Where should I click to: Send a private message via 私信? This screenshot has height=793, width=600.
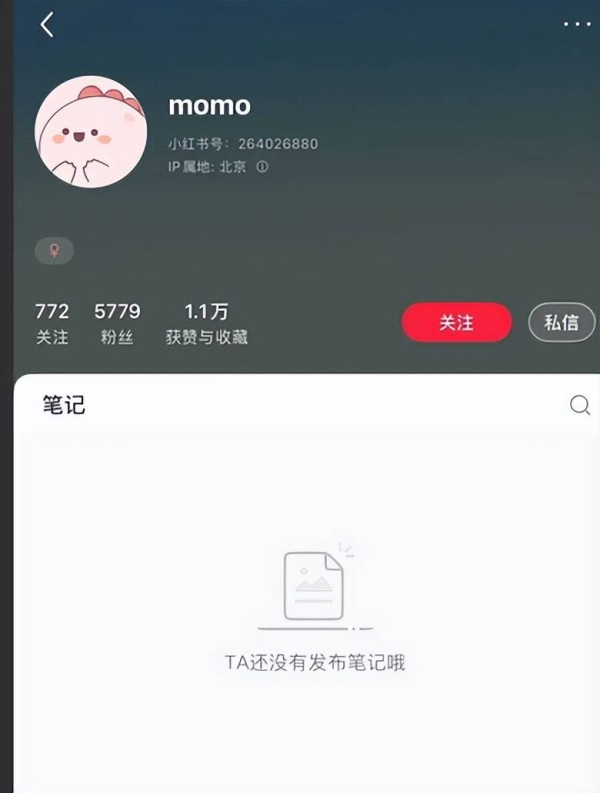(561, 322)
